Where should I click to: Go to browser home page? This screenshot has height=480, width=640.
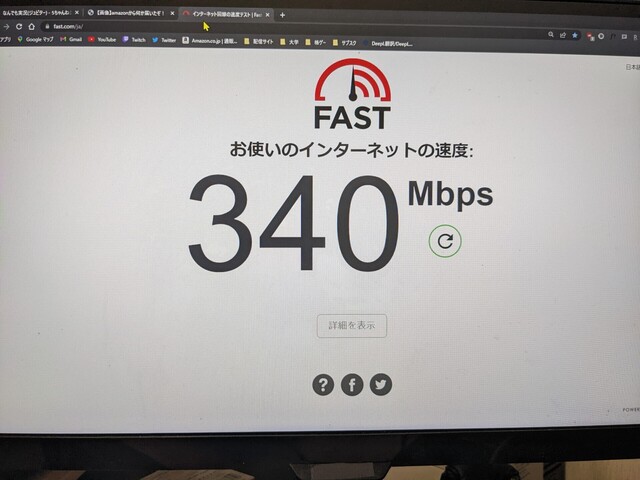click(x=31, y=27)
